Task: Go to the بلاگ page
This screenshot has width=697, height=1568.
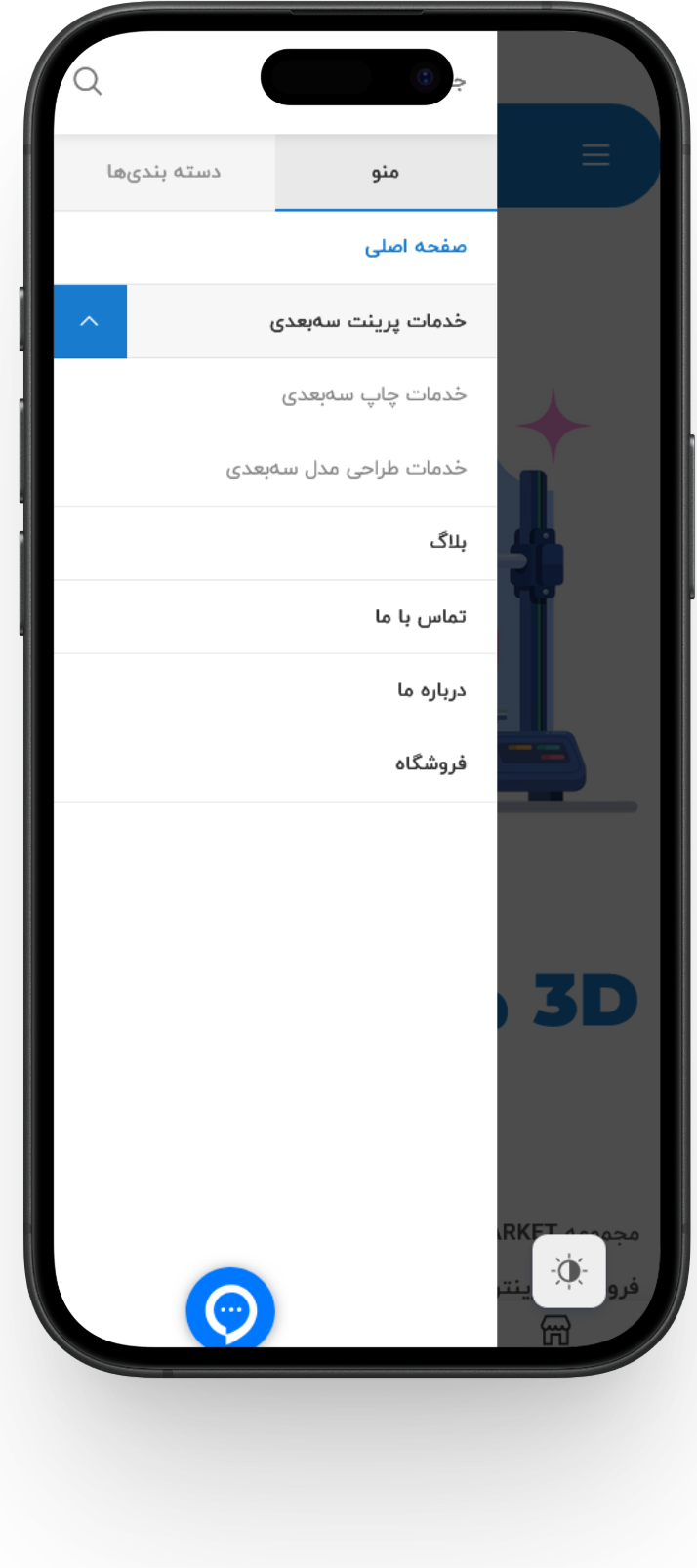Action: coord(448,542)
